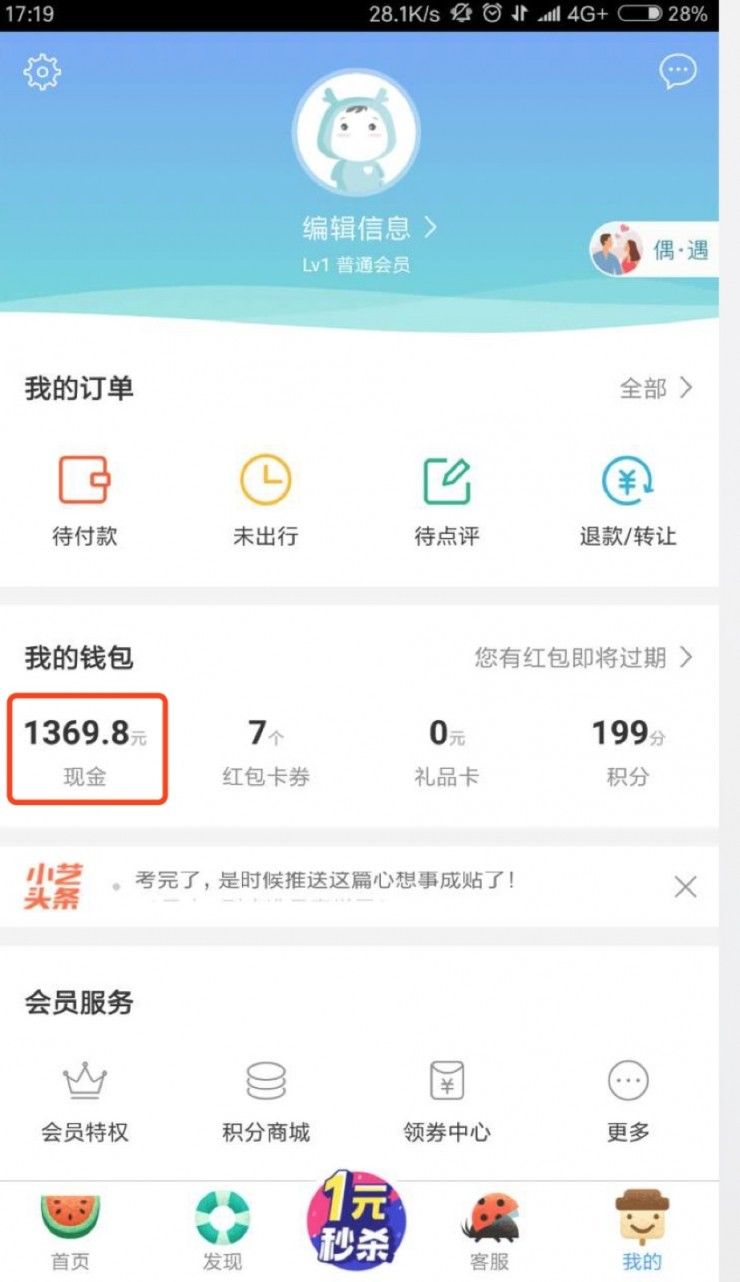Open 待付款 pending payment orders

point(84,501)
